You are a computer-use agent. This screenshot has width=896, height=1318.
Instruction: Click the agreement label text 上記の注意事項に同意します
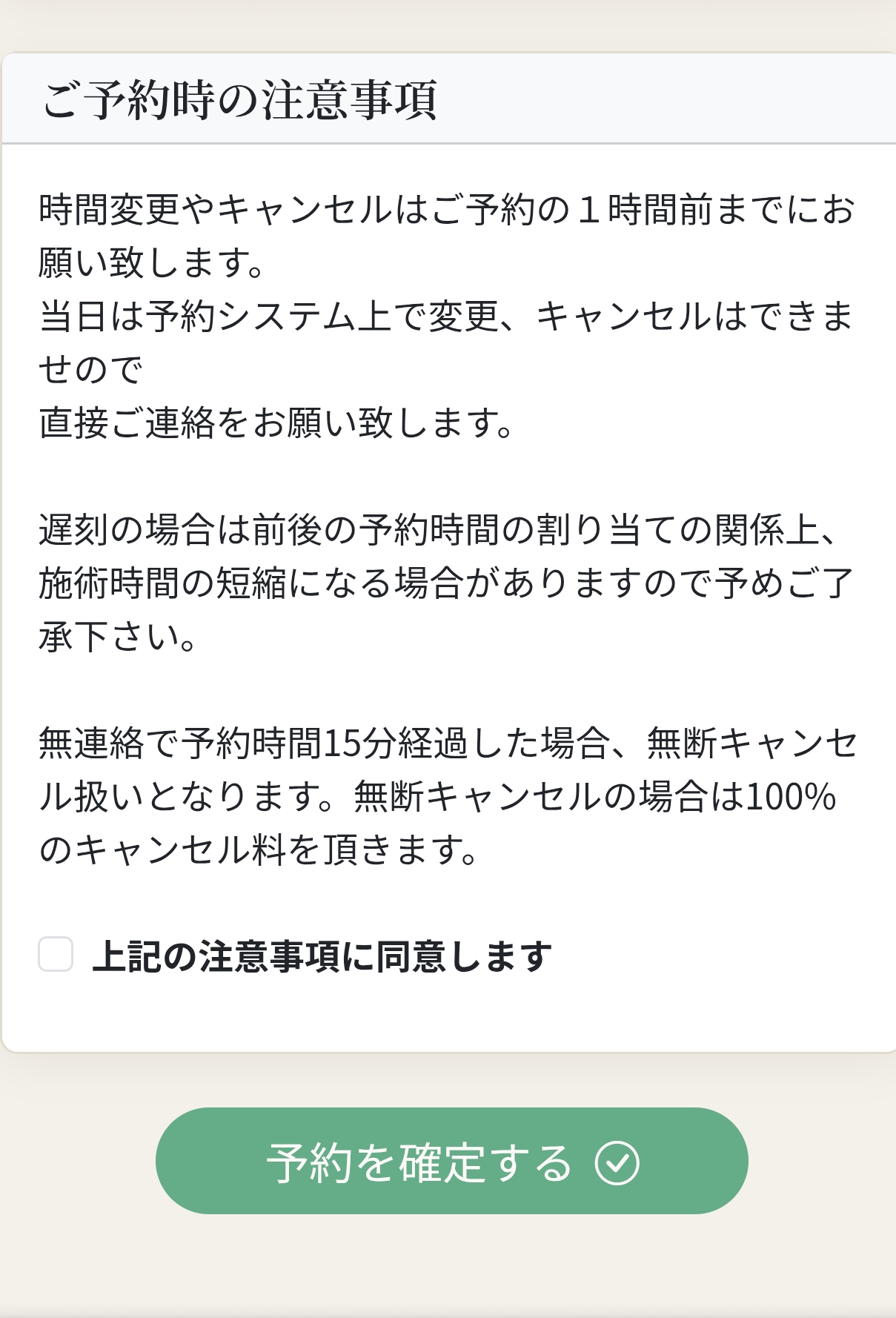(x=322, y=956)
